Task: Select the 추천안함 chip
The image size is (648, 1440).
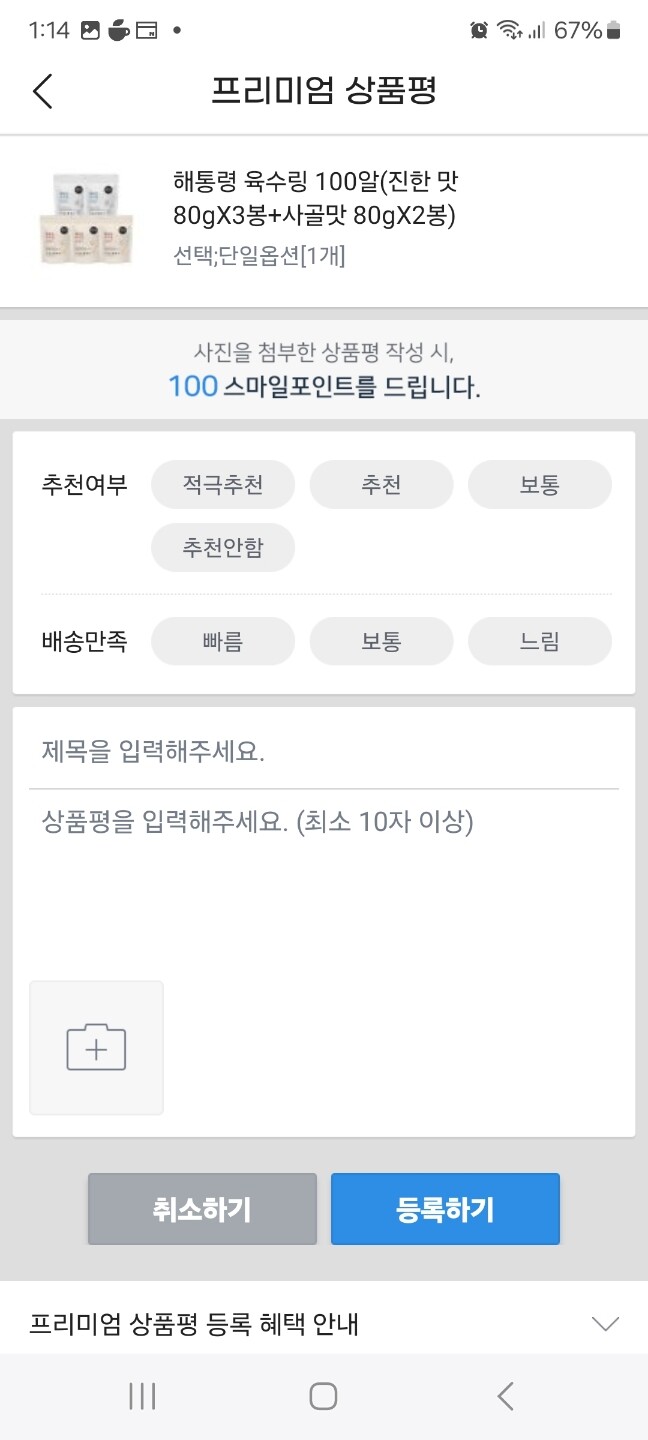Action: click(x=223, y=547)
